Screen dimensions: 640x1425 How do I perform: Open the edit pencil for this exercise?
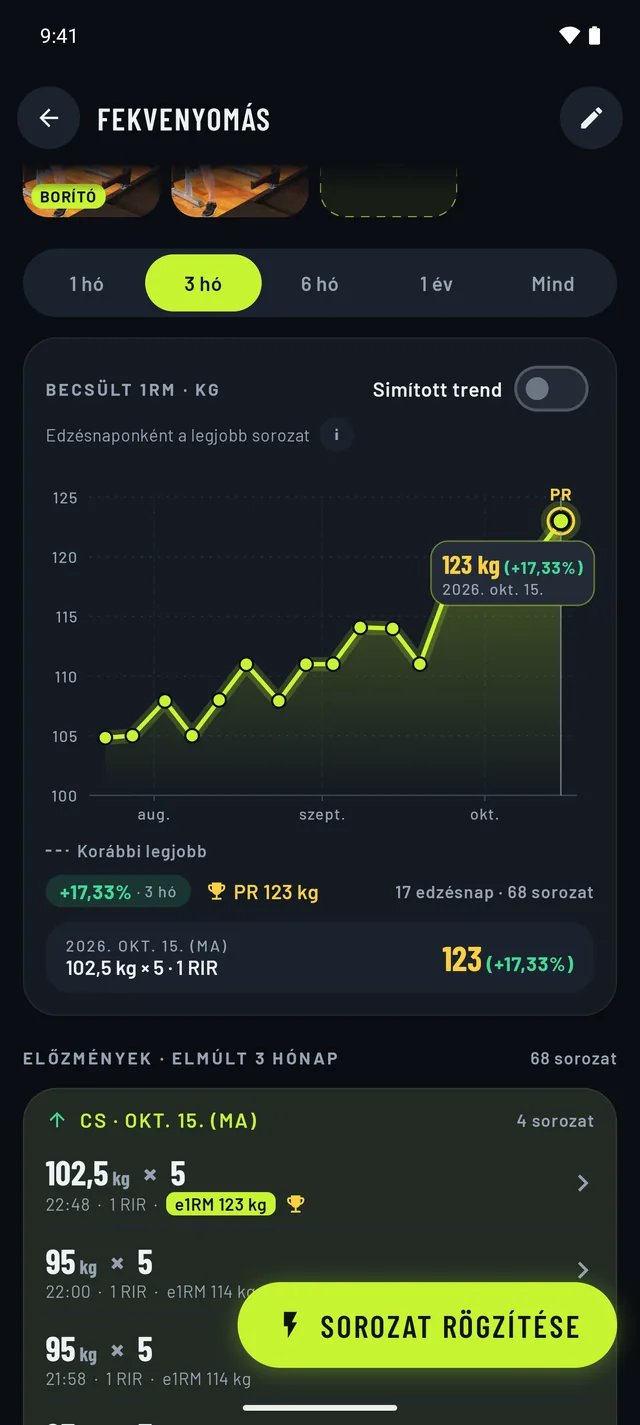pyautogui.click(x=591, y=118)
